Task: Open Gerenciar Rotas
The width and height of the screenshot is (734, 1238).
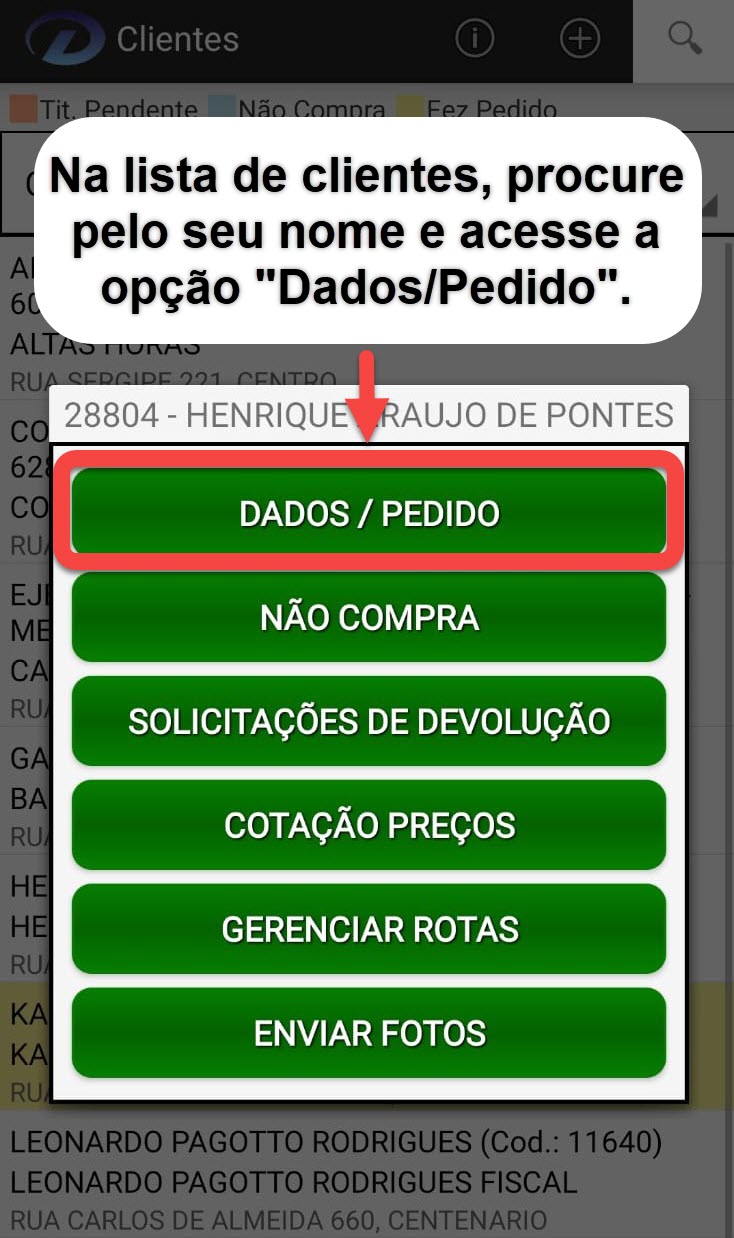Action: coord(368,929)
